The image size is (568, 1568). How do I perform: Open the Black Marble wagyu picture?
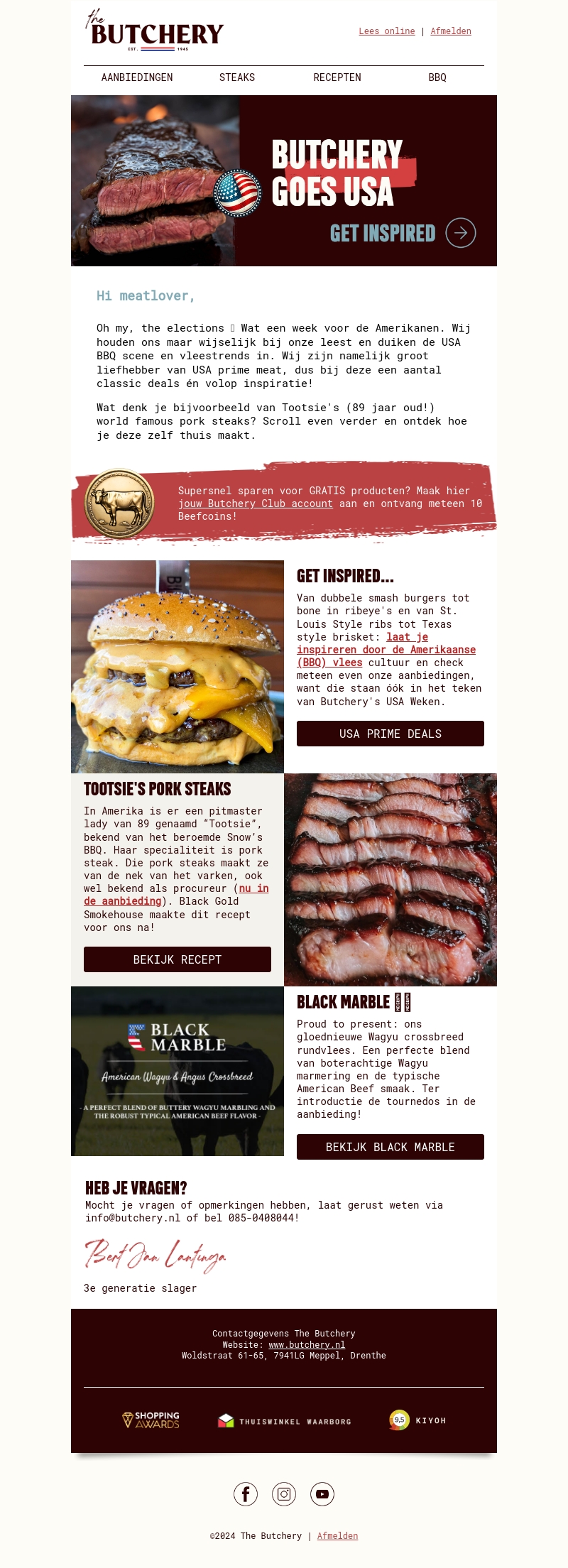(177, 1071)
